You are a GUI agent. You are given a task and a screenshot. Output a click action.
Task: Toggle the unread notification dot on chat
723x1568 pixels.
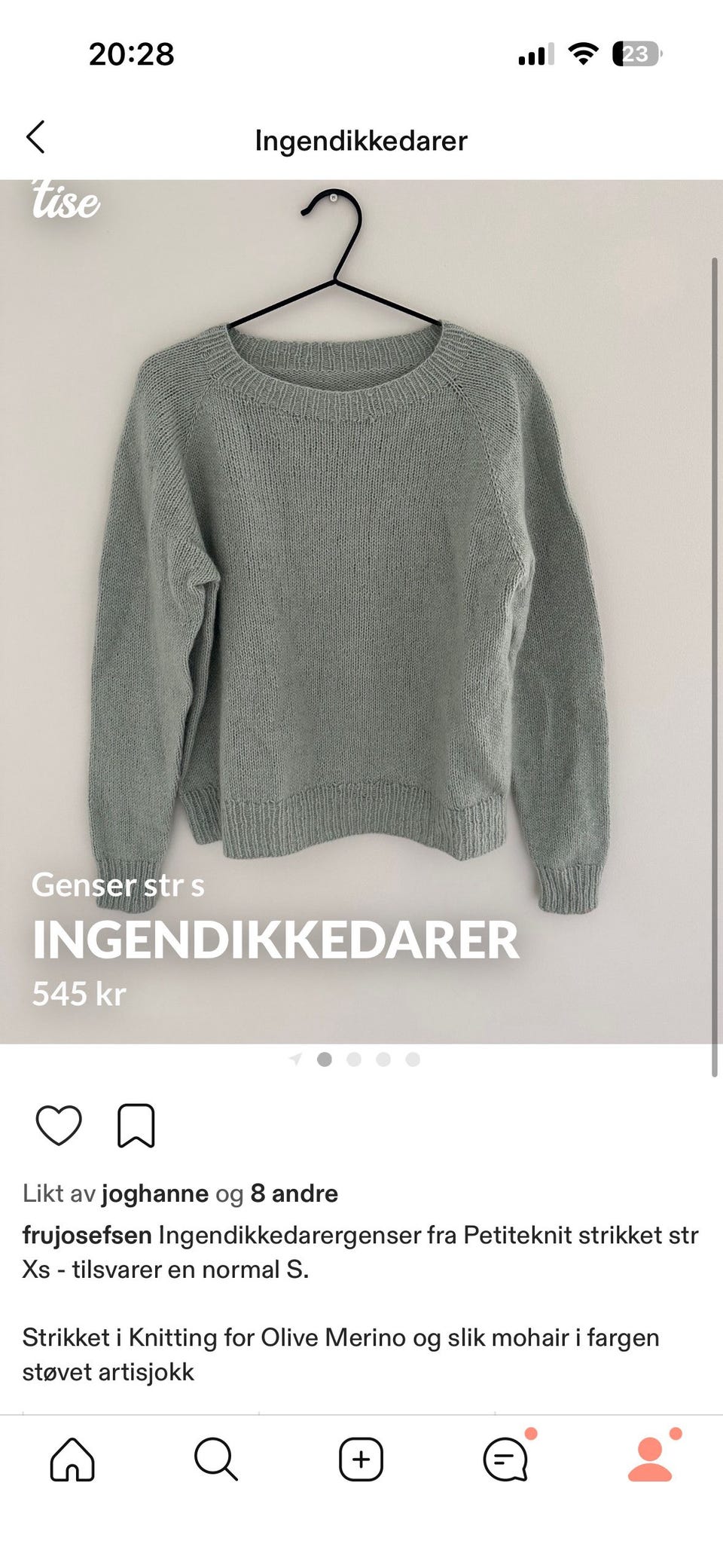[532, 1433]
